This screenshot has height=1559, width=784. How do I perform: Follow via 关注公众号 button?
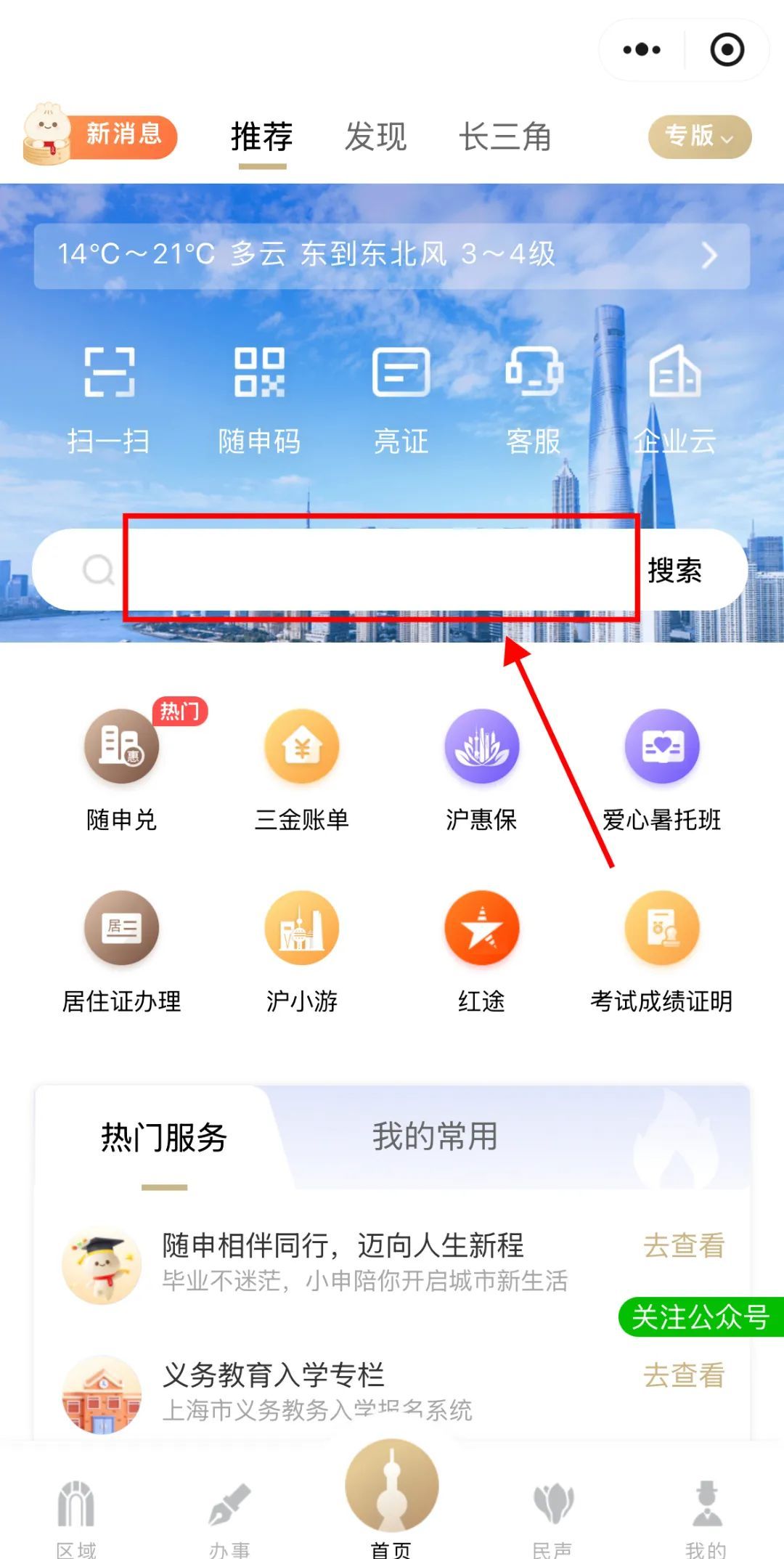701,1316
